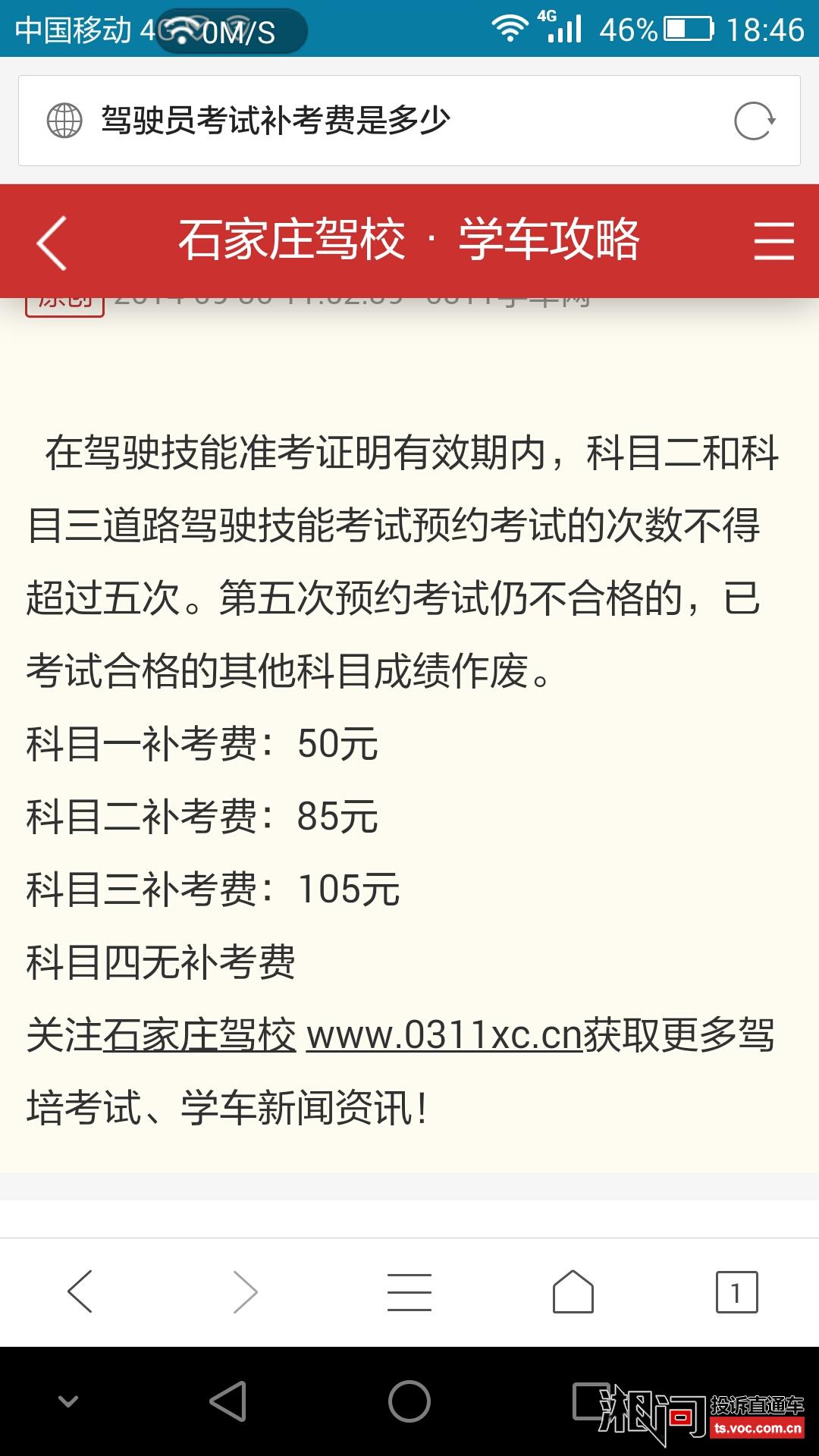Screen dimensions: 819x1456
Task: Go to the browser home page
Action: [573, 1291]
